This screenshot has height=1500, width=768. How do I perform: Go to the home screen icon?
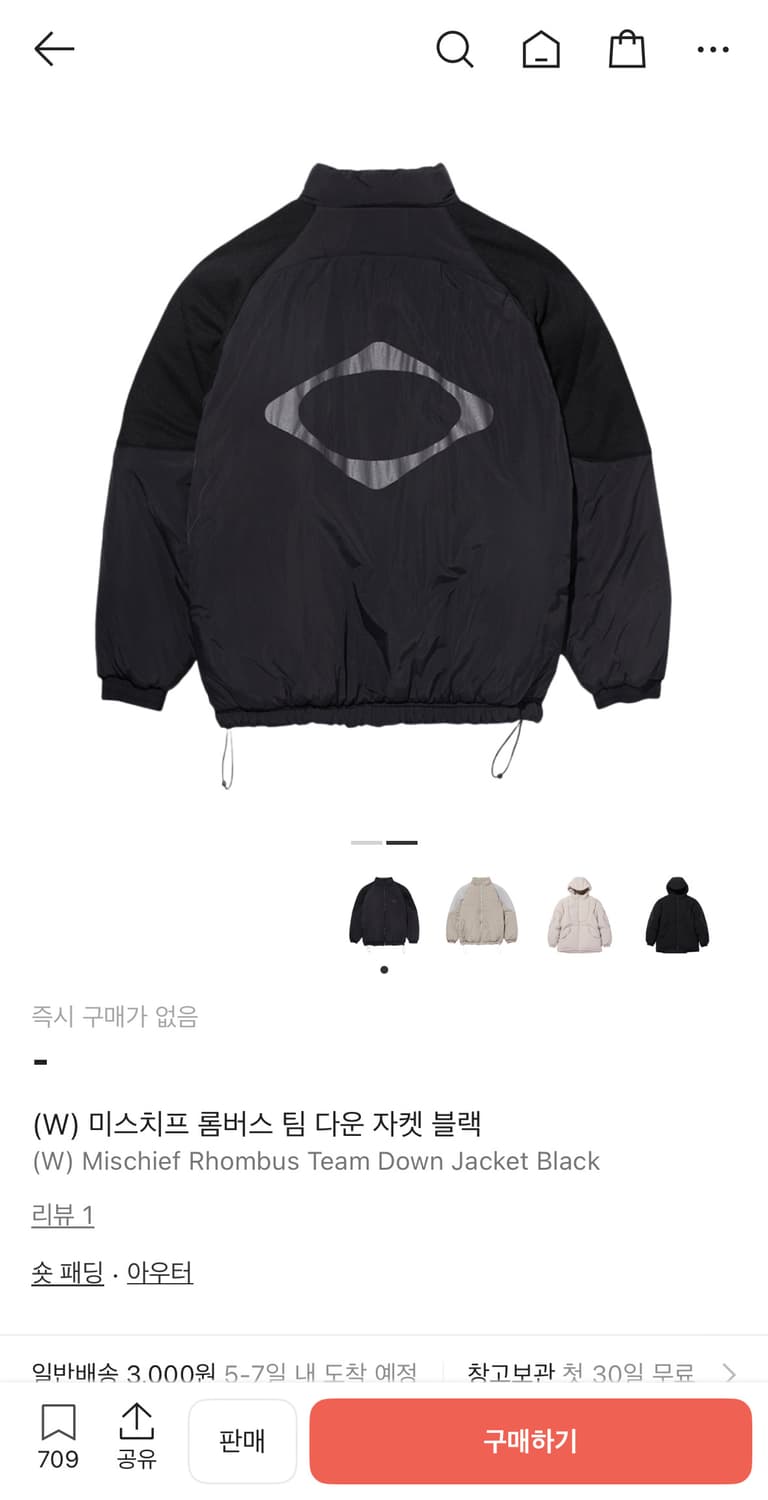coord(540,48)
